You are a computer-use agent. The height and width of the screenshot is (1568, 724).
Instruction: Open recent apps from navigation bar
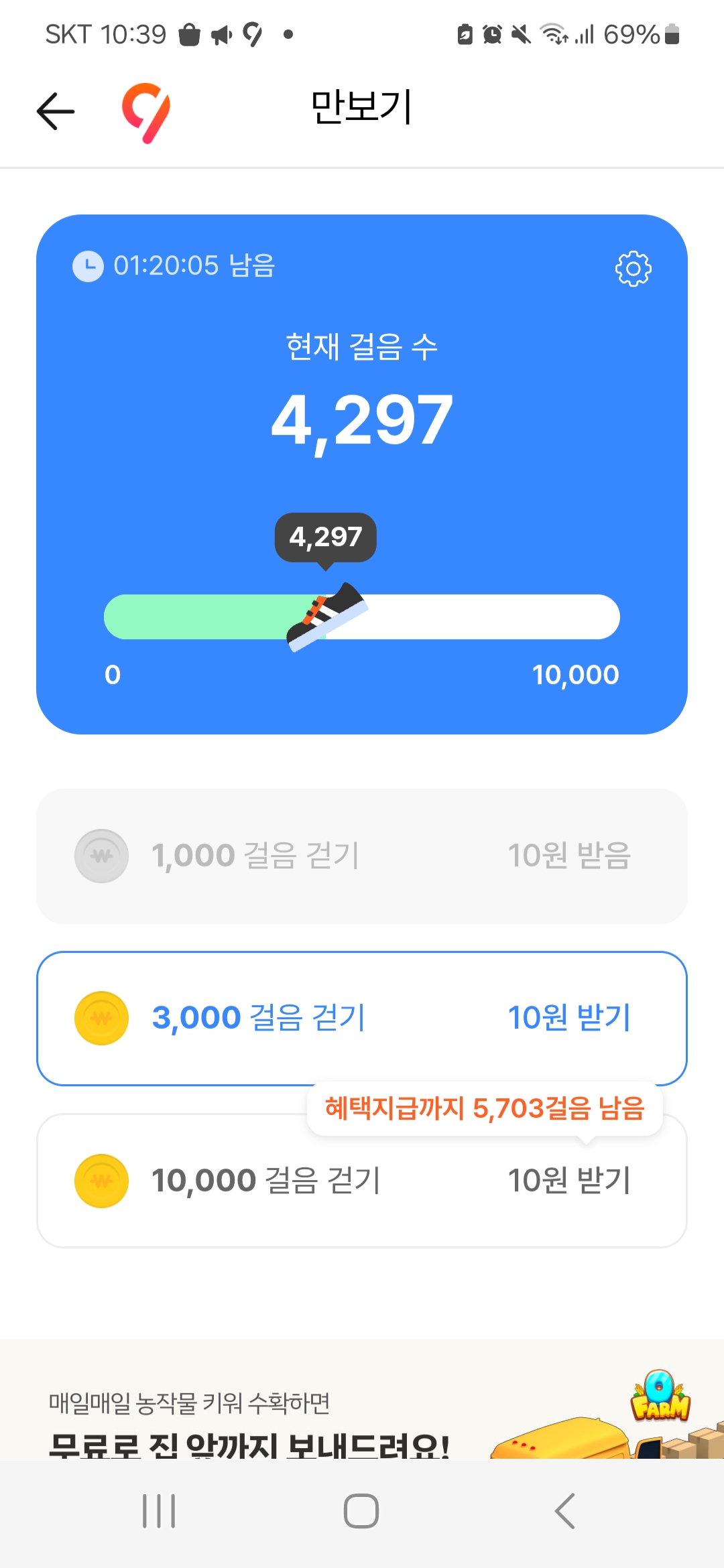(x=159, y=1511)
